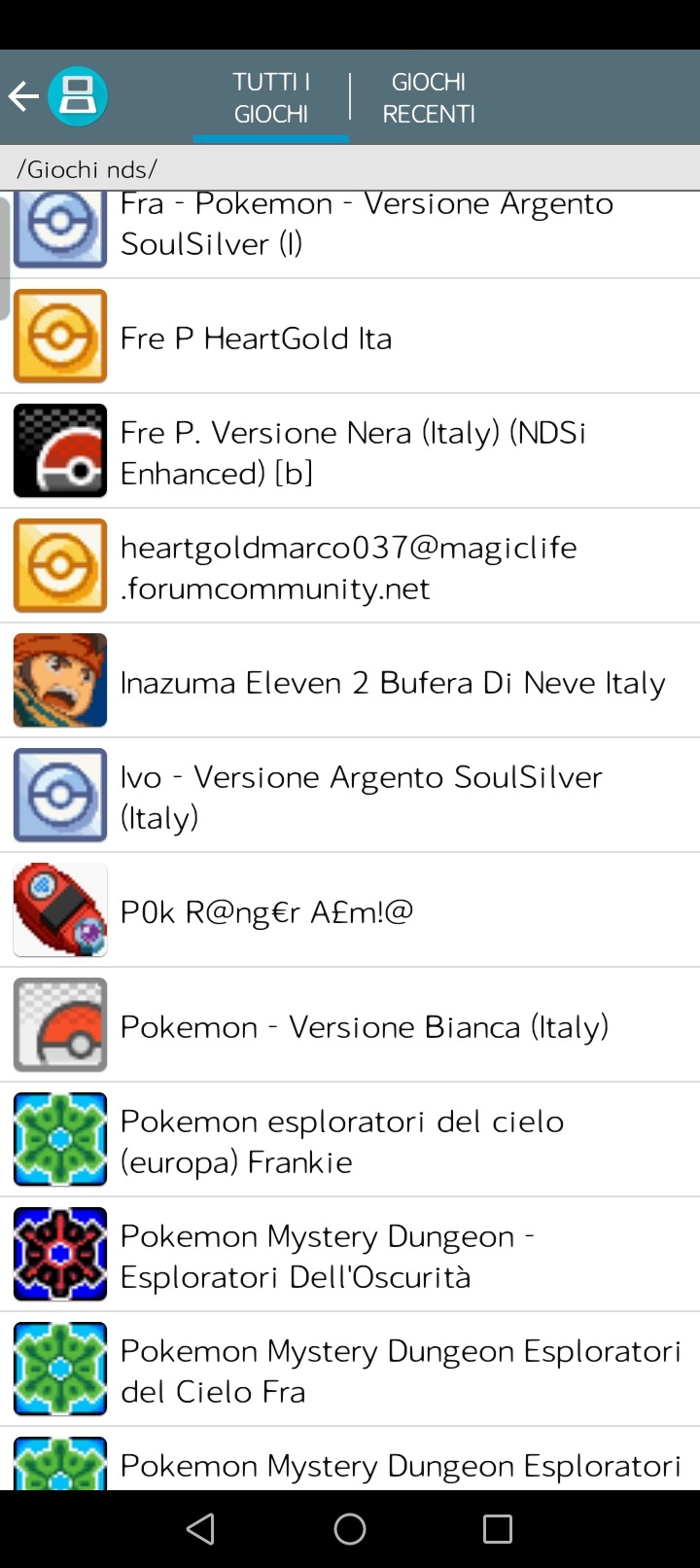The height and width of the screenshot is (1568, 700).
Task: Tap the system home button
Action: pyautogui.click(x=350, y=1529)
